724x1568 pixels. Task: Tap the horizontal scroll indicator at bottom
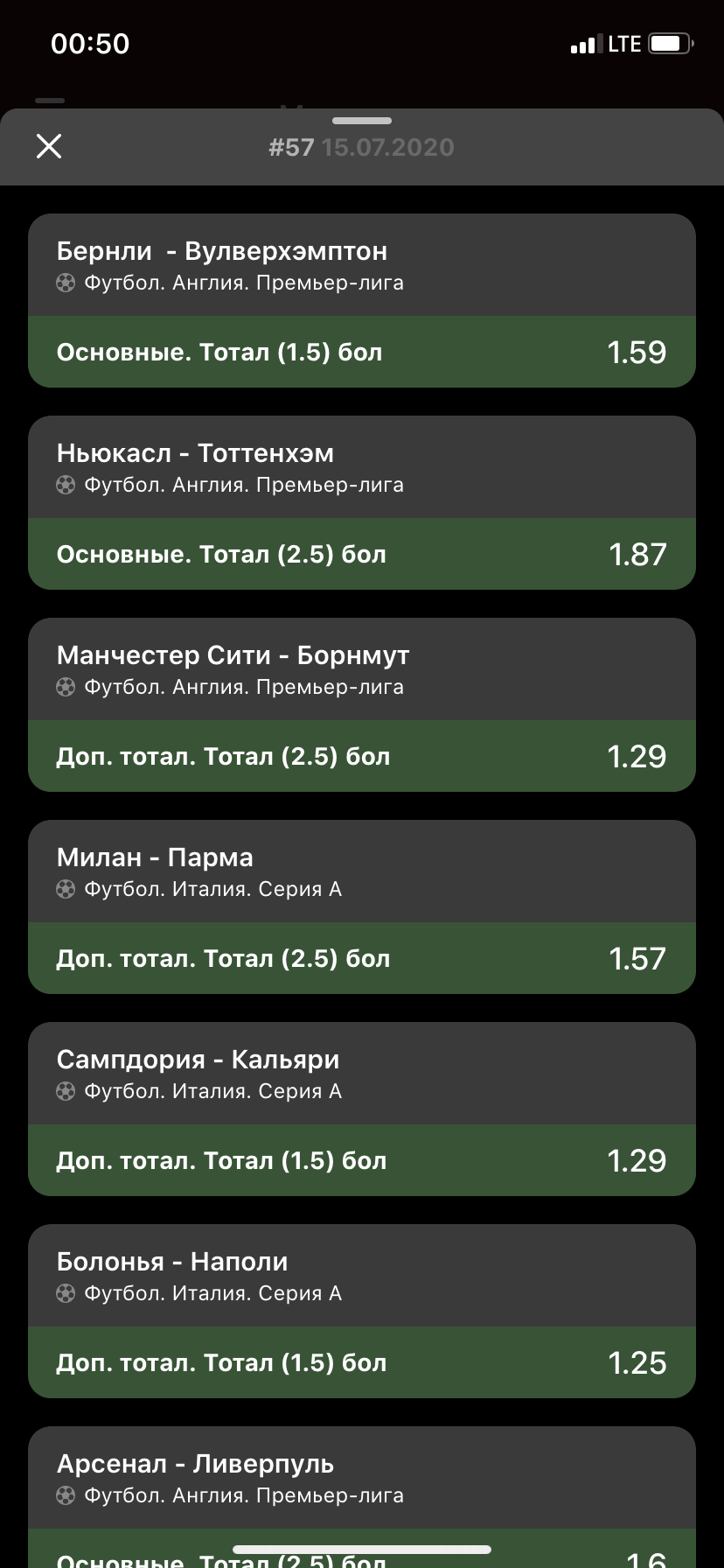[x=362, y=1550]
